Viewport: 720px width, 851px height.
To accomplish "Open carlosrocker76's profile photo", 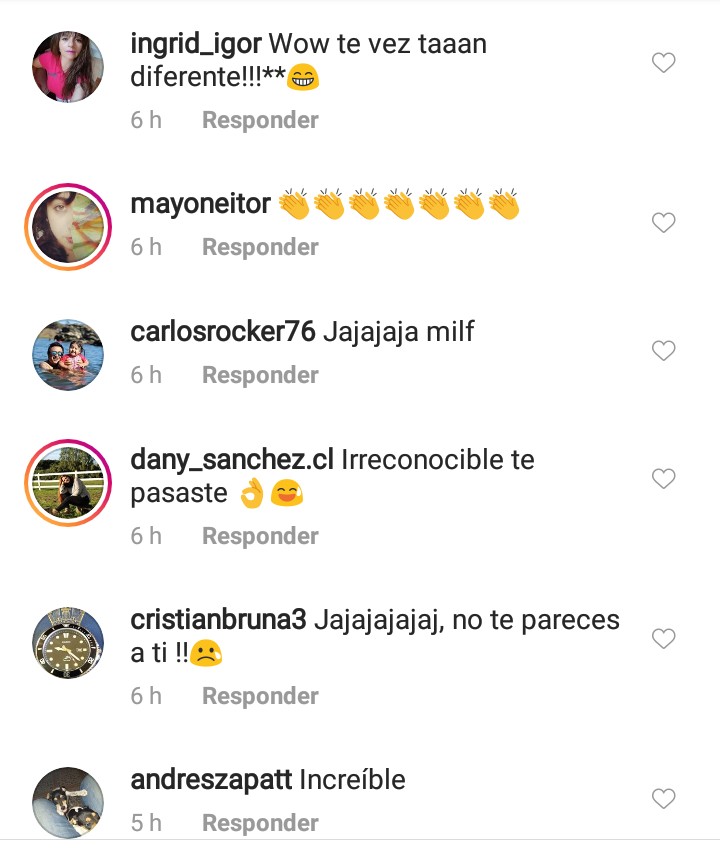I will tap(68, 355).
